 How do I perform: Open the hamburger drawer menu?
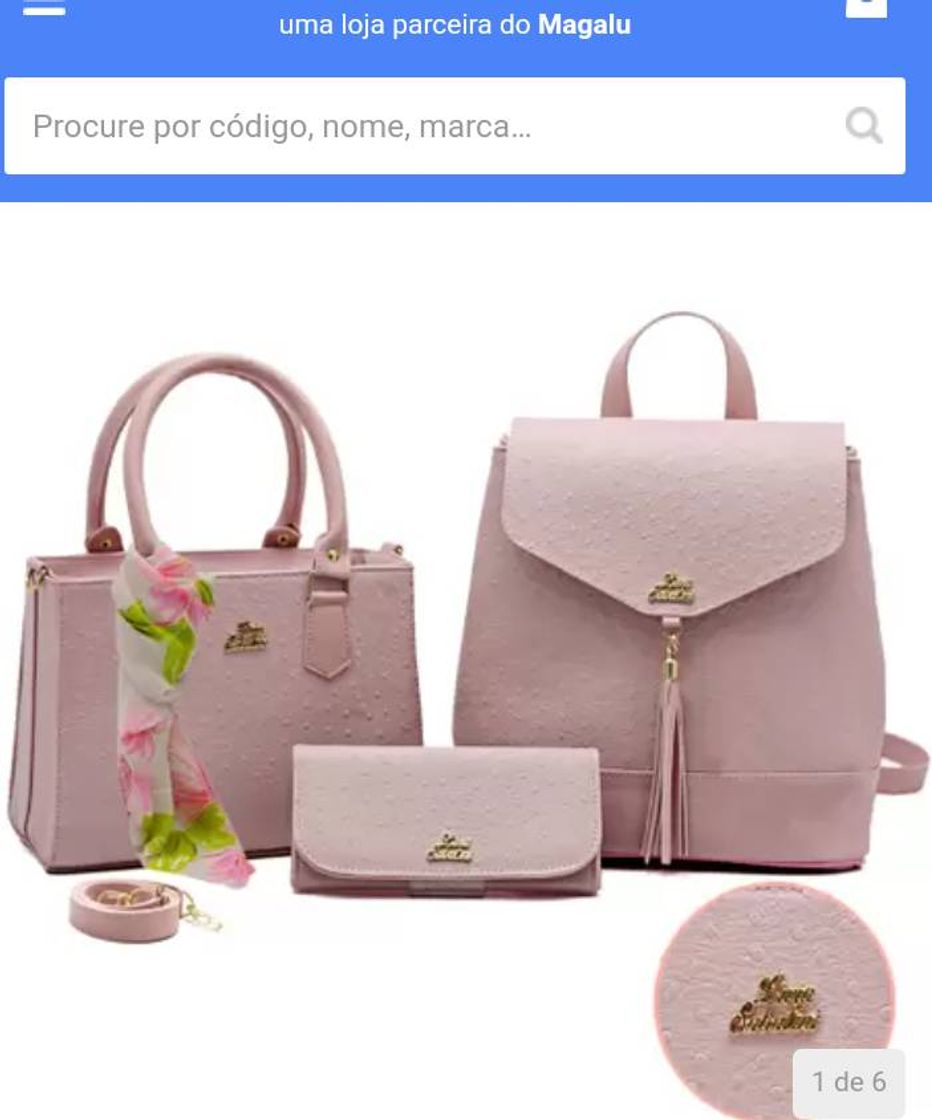[x=43, y=8]
